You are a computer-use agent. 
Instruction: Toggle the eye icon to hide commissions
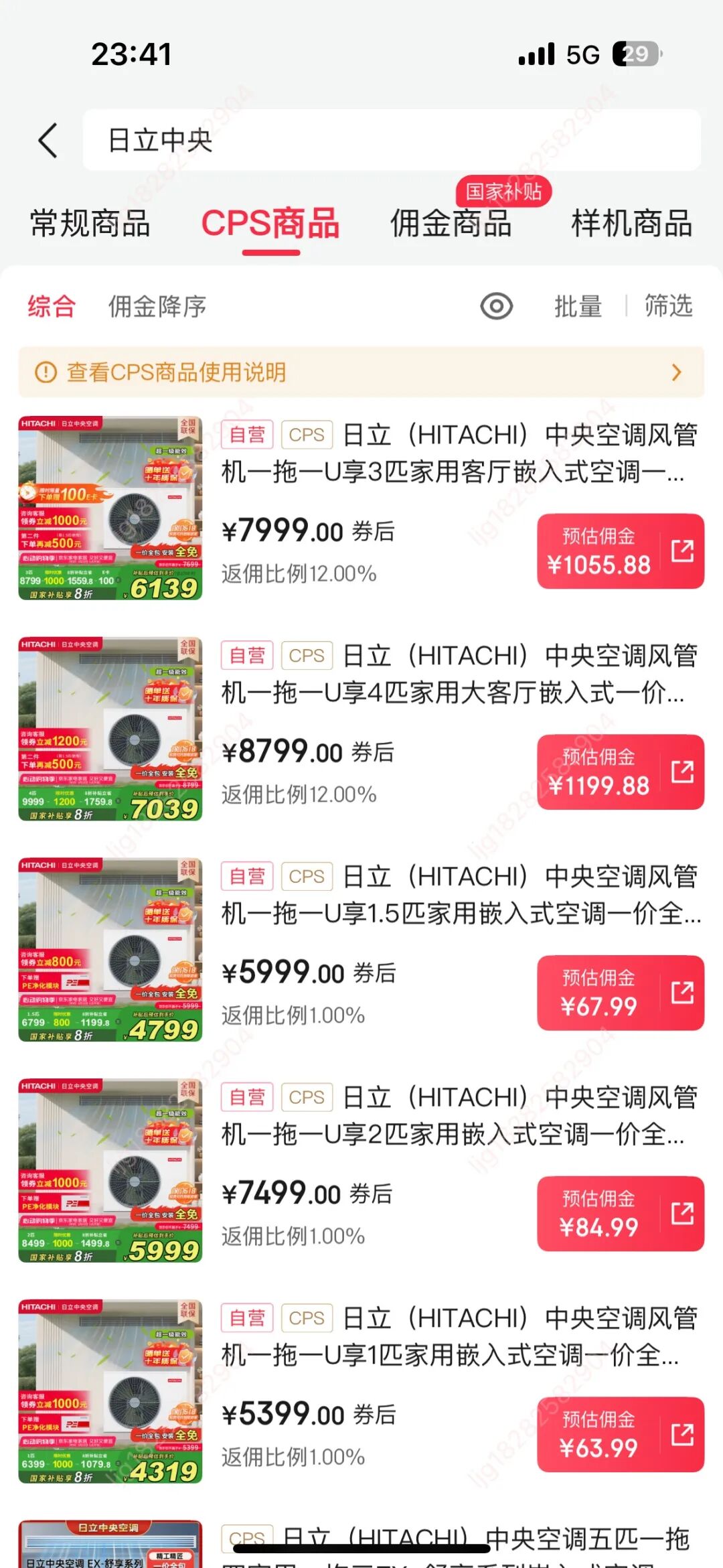[x=496, y=307]
